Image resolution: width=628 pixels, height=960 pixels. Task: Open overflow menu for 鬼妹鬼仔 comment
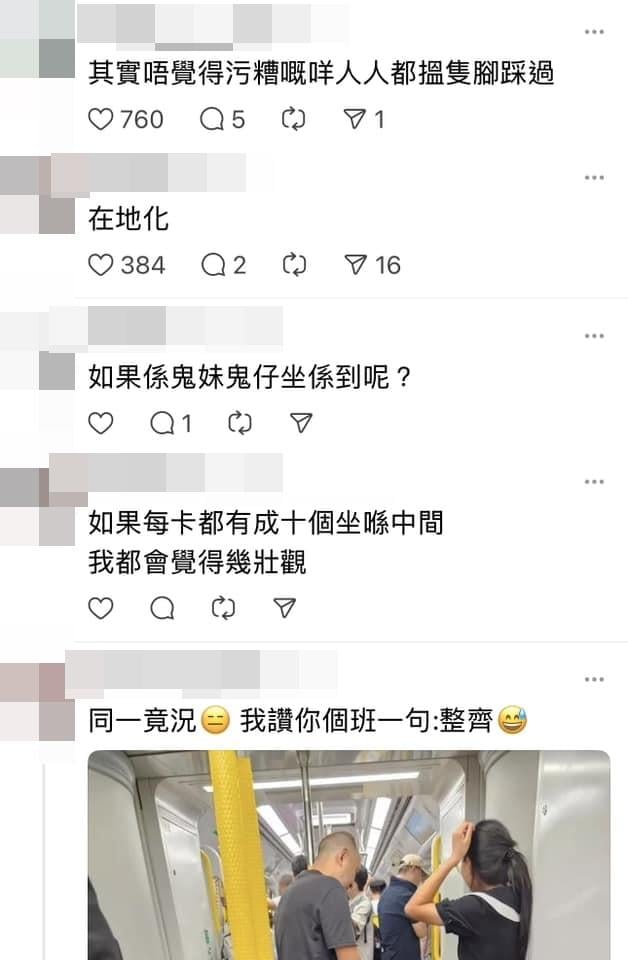(x=594, y=336)
